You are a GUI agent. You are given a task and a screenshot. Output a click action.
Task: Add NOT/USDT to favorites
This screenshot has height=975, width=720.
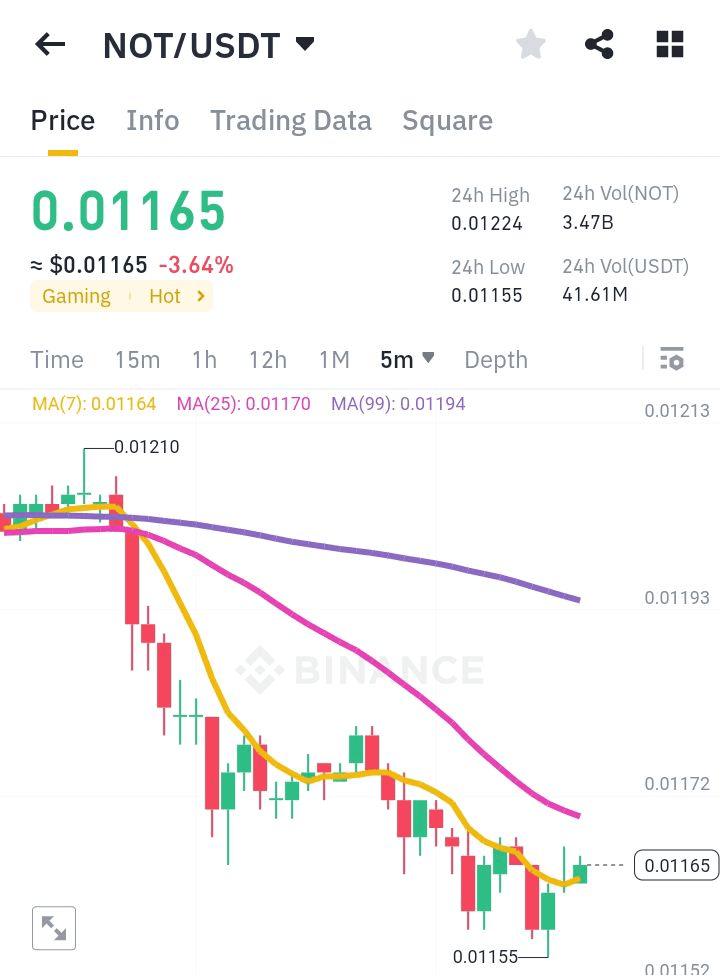click(x=530, y=44)
